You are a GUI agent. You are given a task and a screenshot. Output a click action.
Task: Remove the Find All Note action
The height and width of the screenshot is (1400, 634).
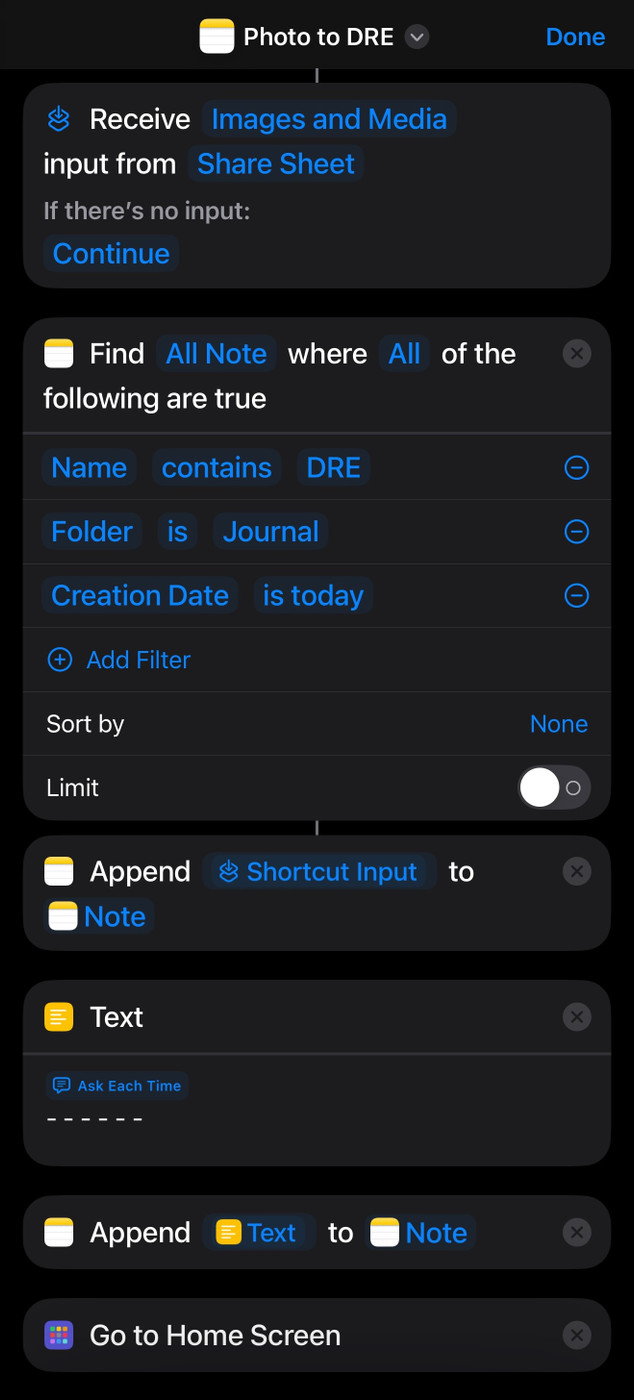pyautogui.click(x=577, y=354)
